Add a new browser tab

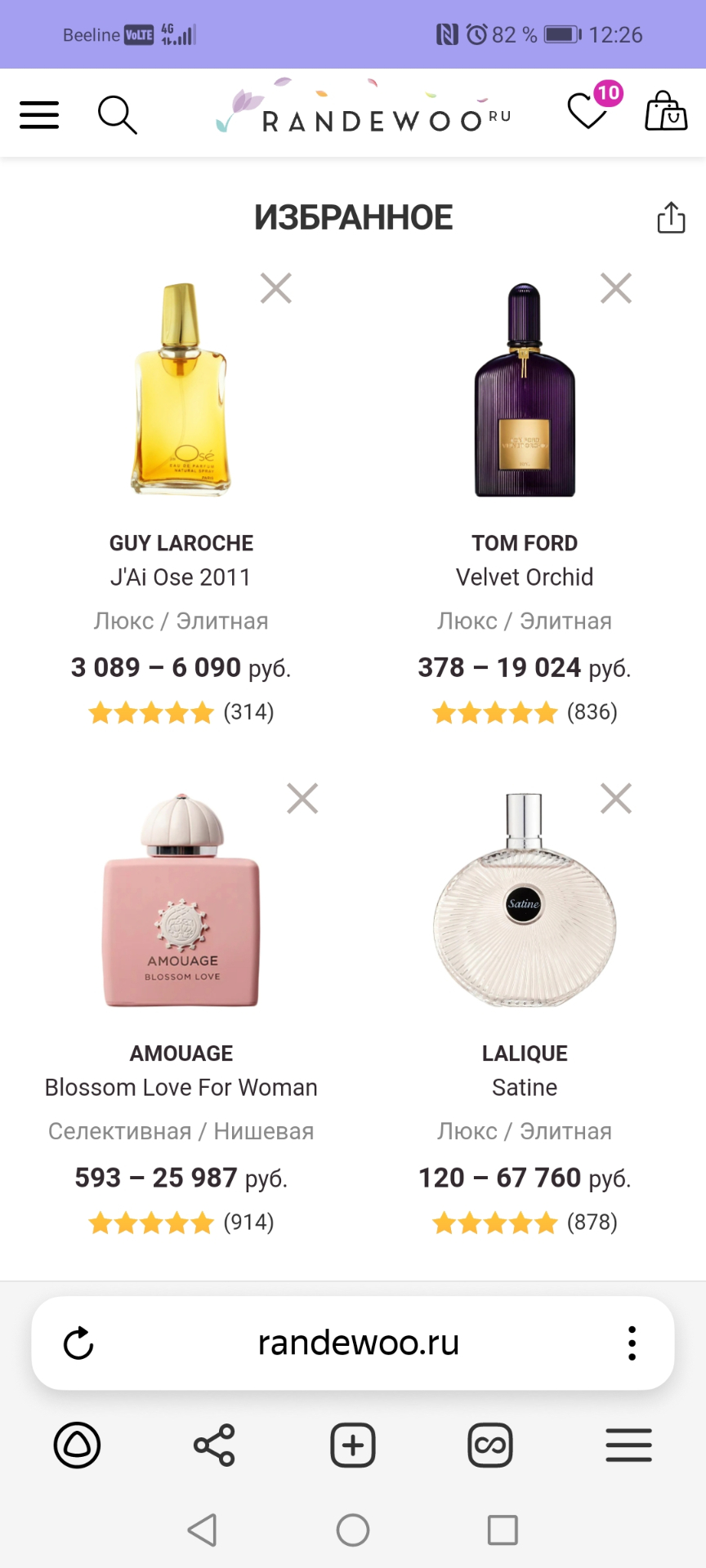click(x=352, y=1445)
